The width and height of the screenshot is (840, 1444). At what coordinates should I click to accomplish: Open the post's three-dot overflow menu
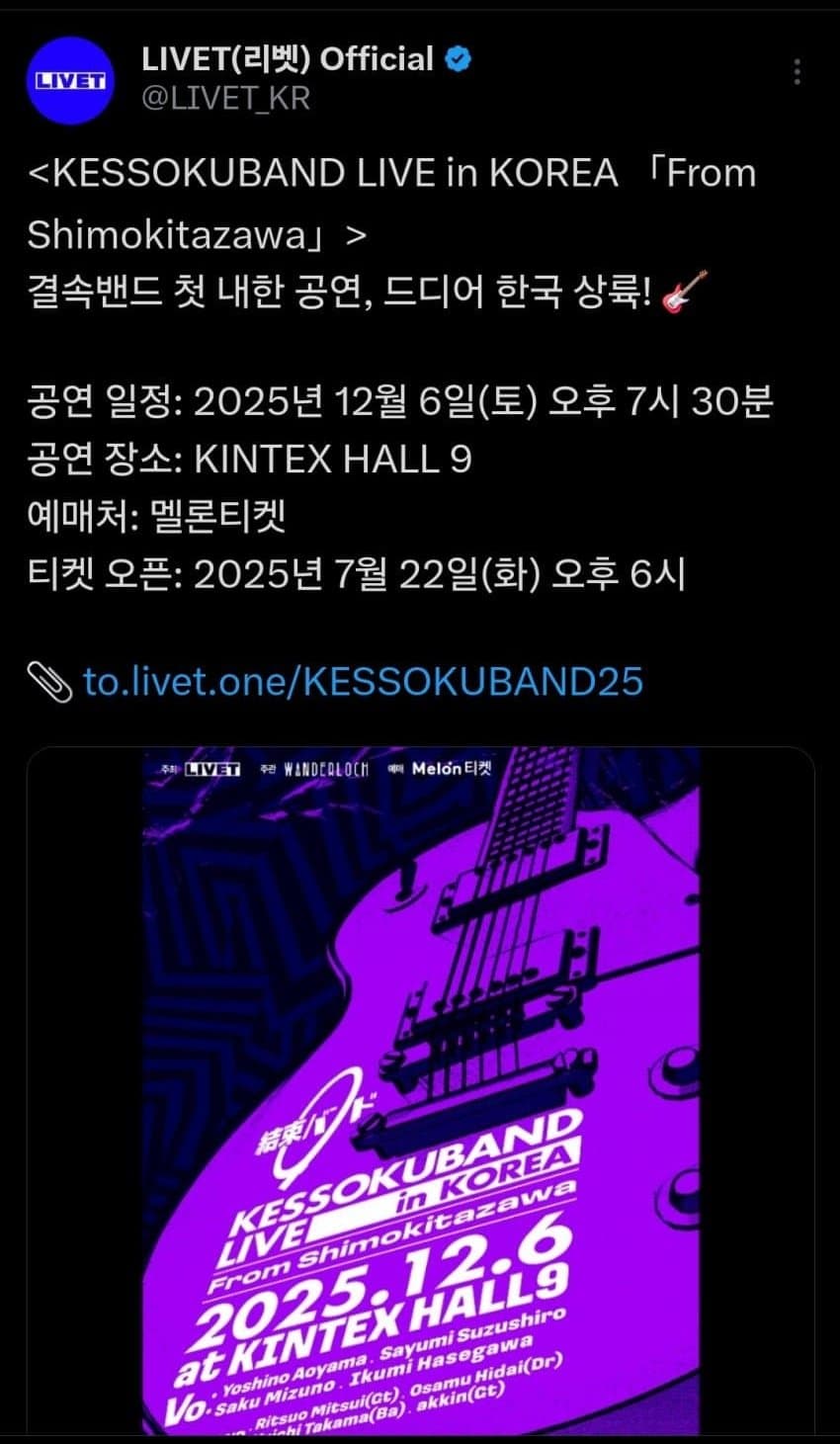(x=797, y=71)
